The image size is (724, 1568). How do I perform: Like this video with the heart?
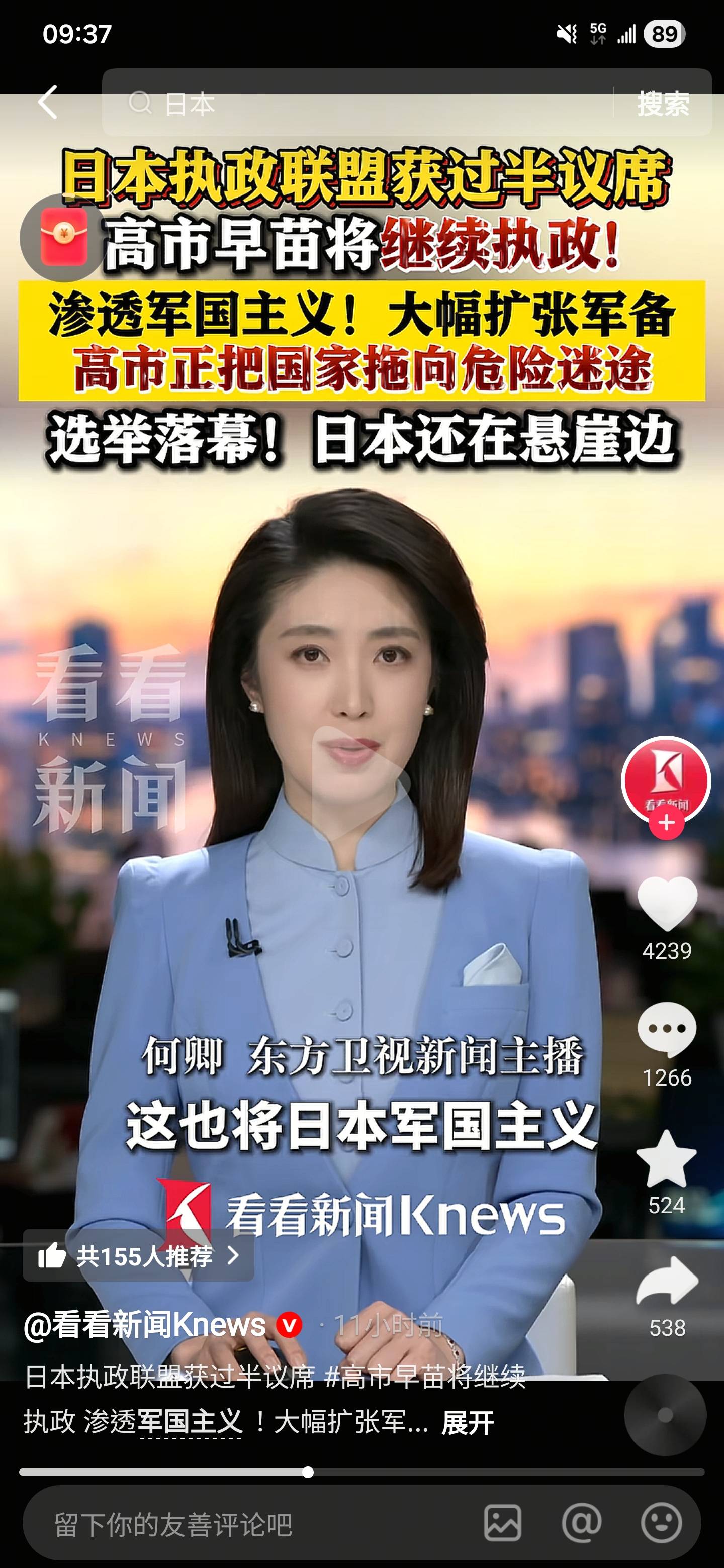667,903
